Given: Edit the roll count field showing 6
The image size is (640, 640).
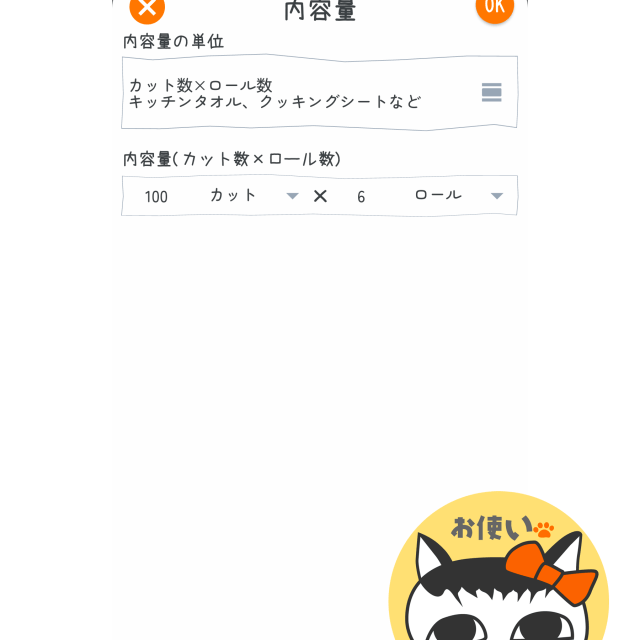Looking at the screenshot, I should pos(361,196).
